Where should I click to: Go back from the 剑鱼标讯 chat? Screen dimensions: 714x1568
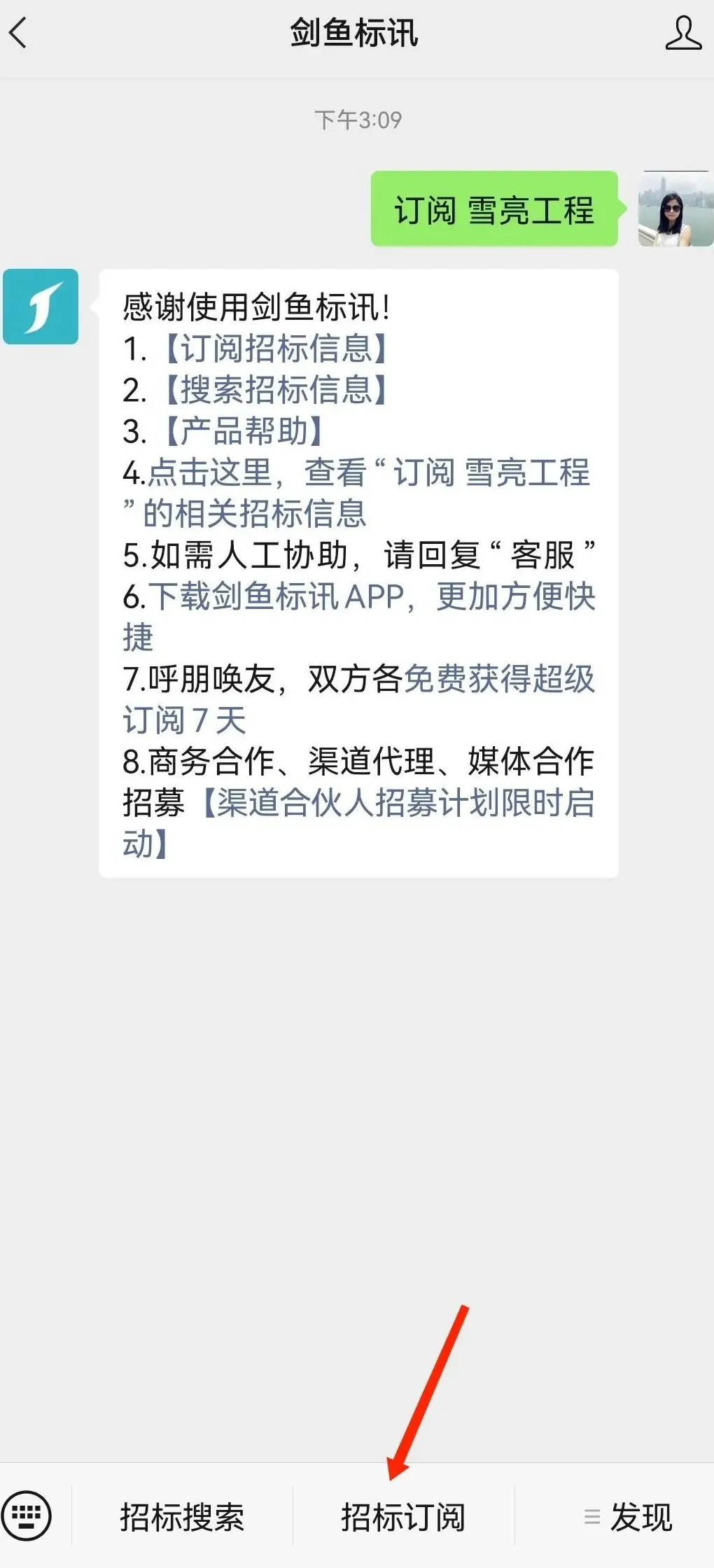point(19,33)
